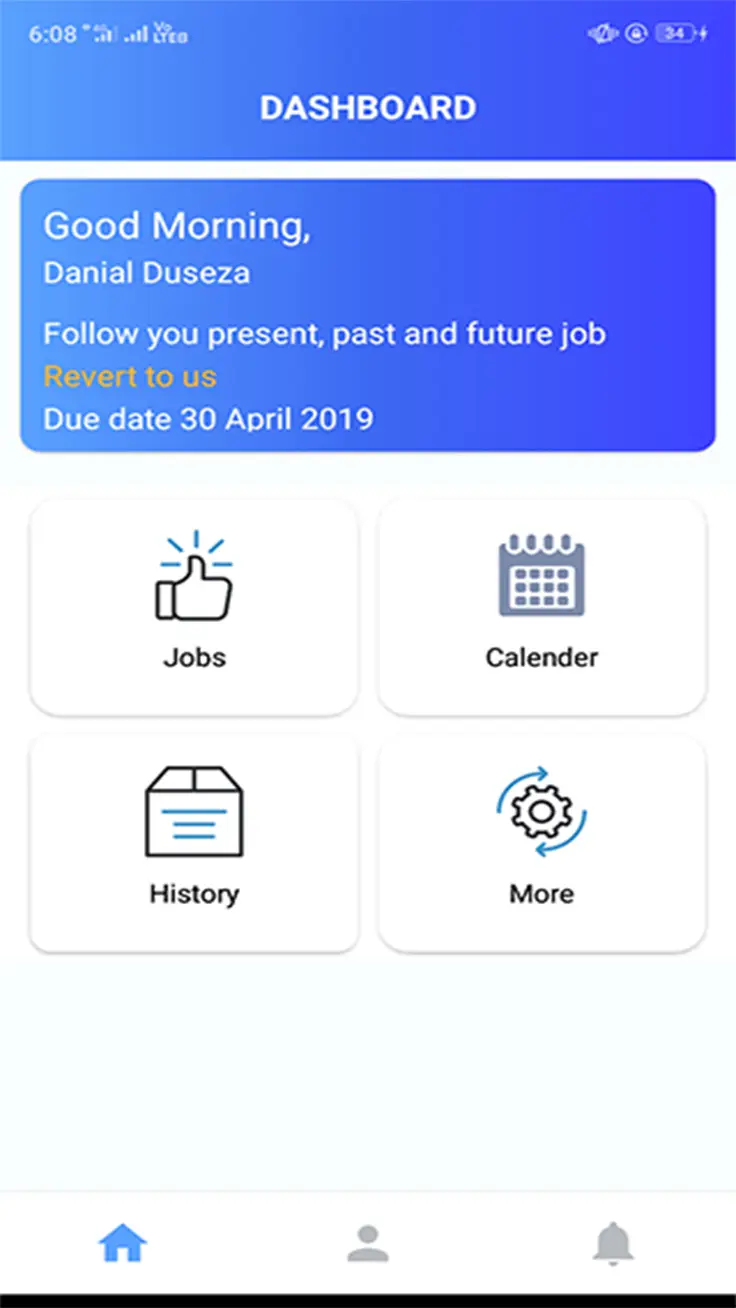This screenshot has width=736, height=1308.
Task: Tap the Revert to us link
Action: pos(130,377)
